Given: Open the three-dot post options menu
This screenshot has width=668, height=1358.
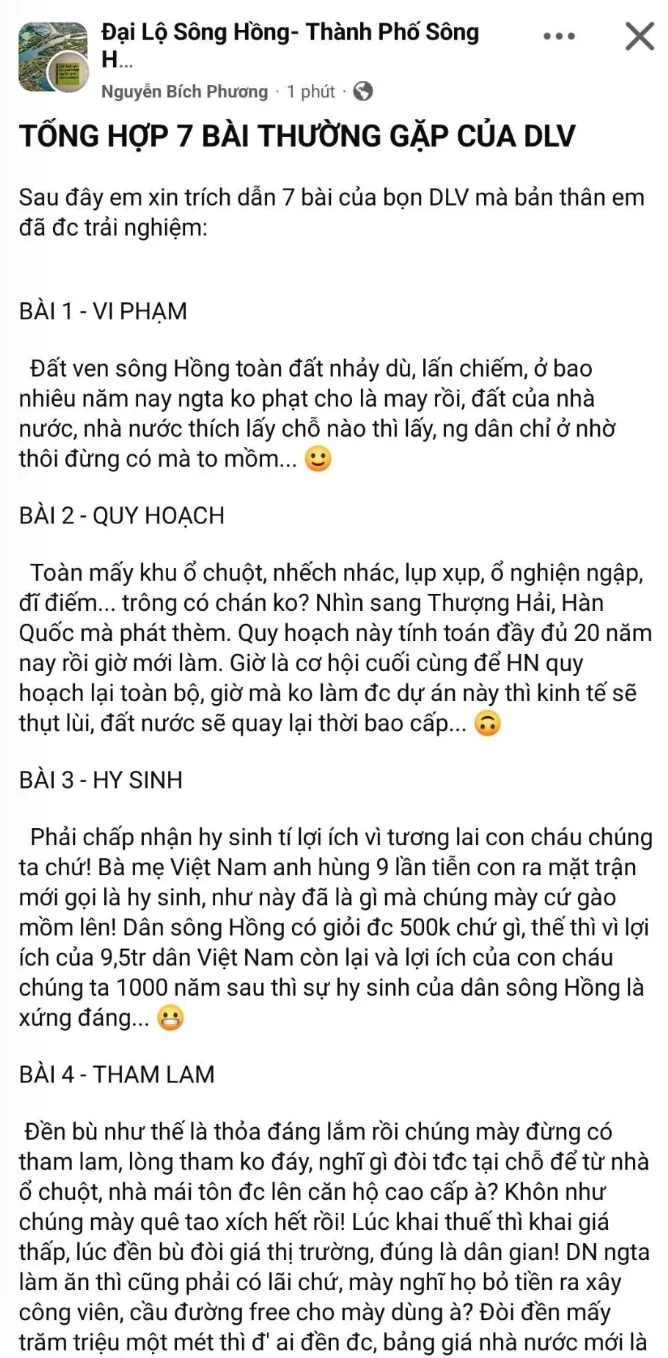Looking at the screenshot, I should 558,37.
